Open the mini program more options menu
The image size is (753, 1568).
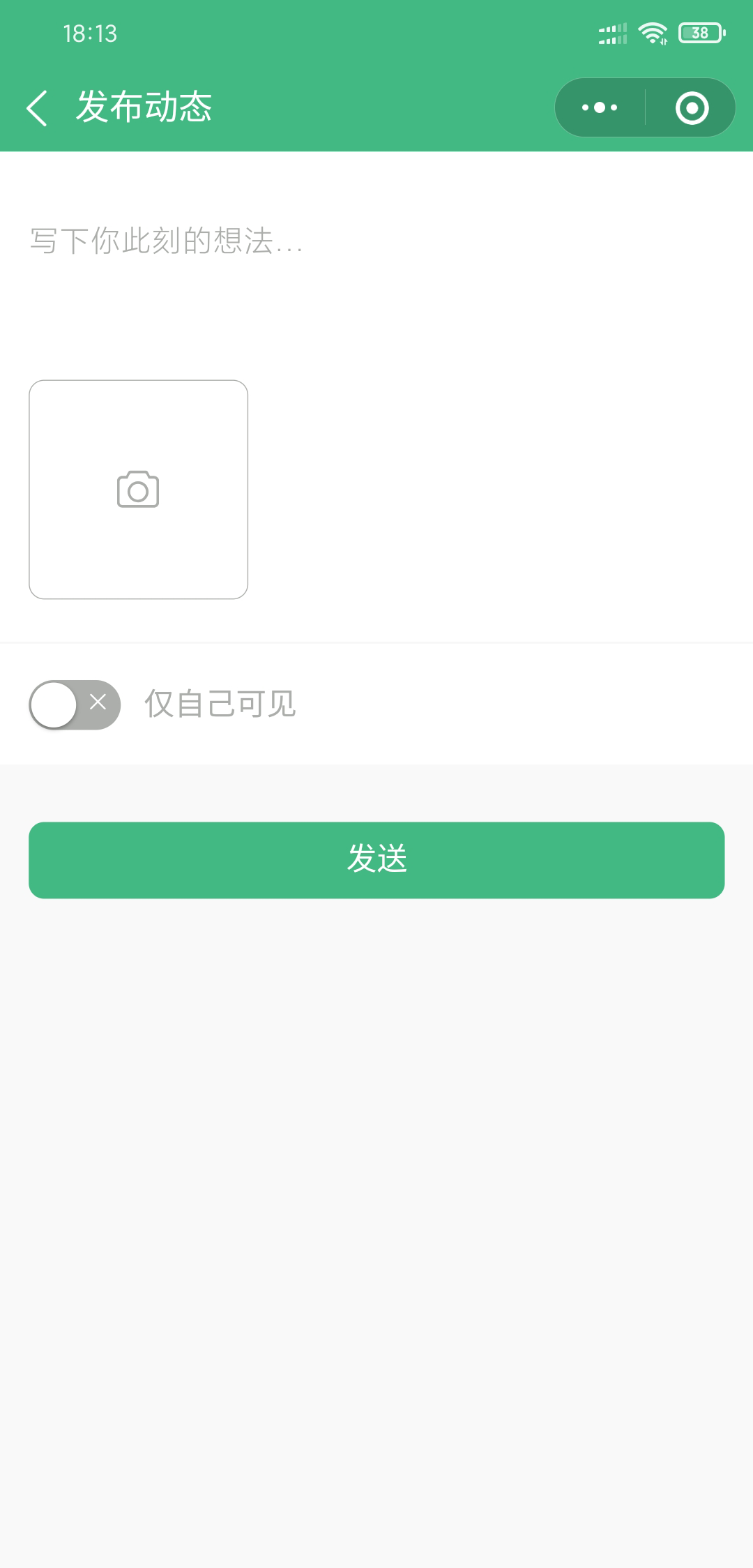pos(600,108)
